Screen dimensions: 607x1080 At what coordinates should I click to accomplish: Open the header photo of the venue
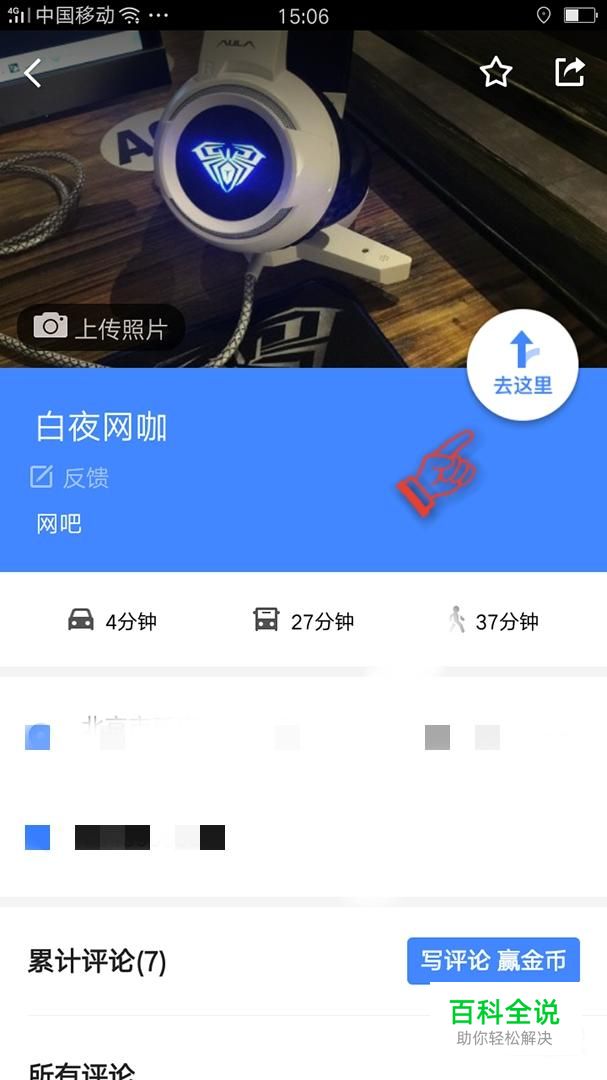[303, 200]
